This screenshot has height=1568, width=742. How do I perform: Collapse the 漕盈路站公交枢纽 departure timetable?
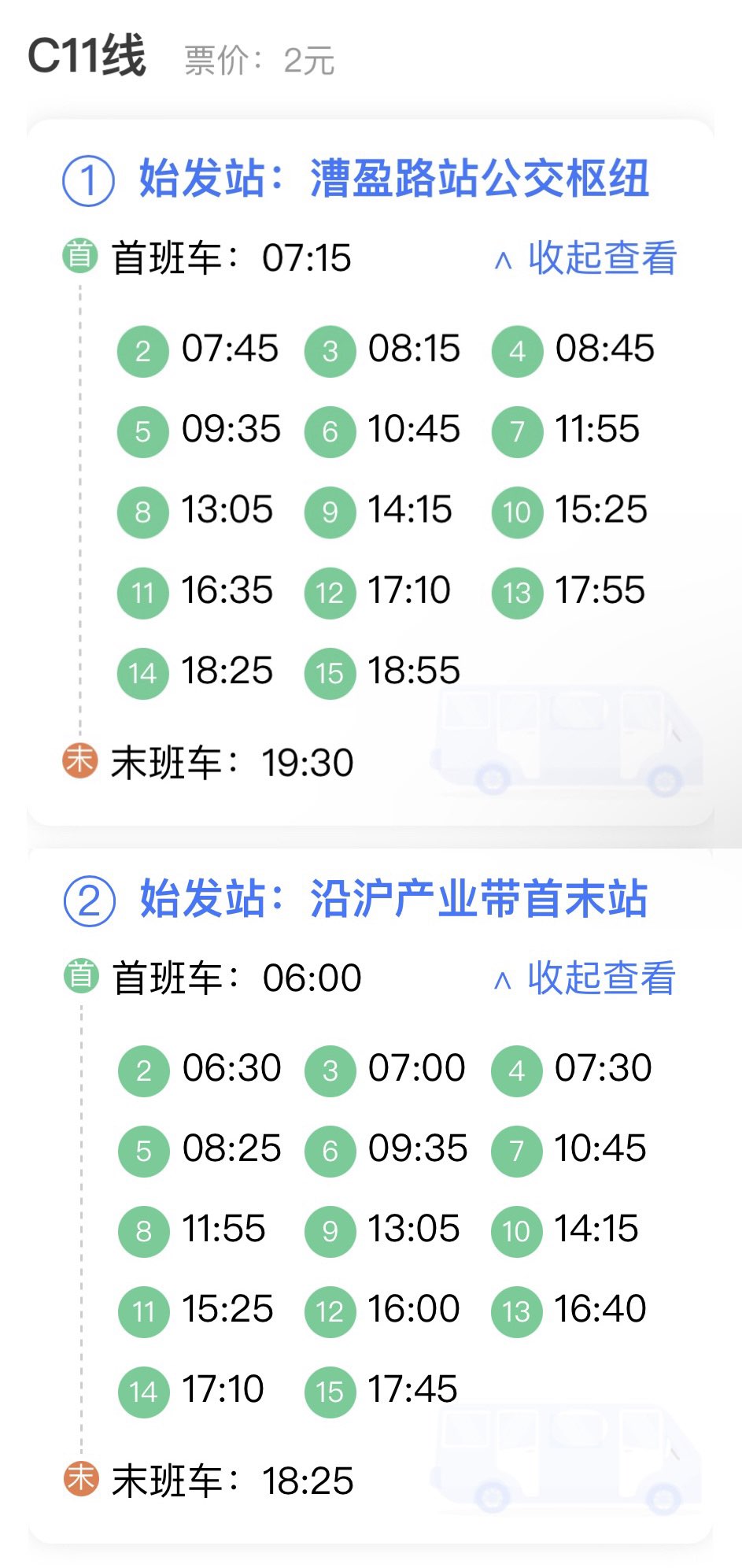coord(585,258)
